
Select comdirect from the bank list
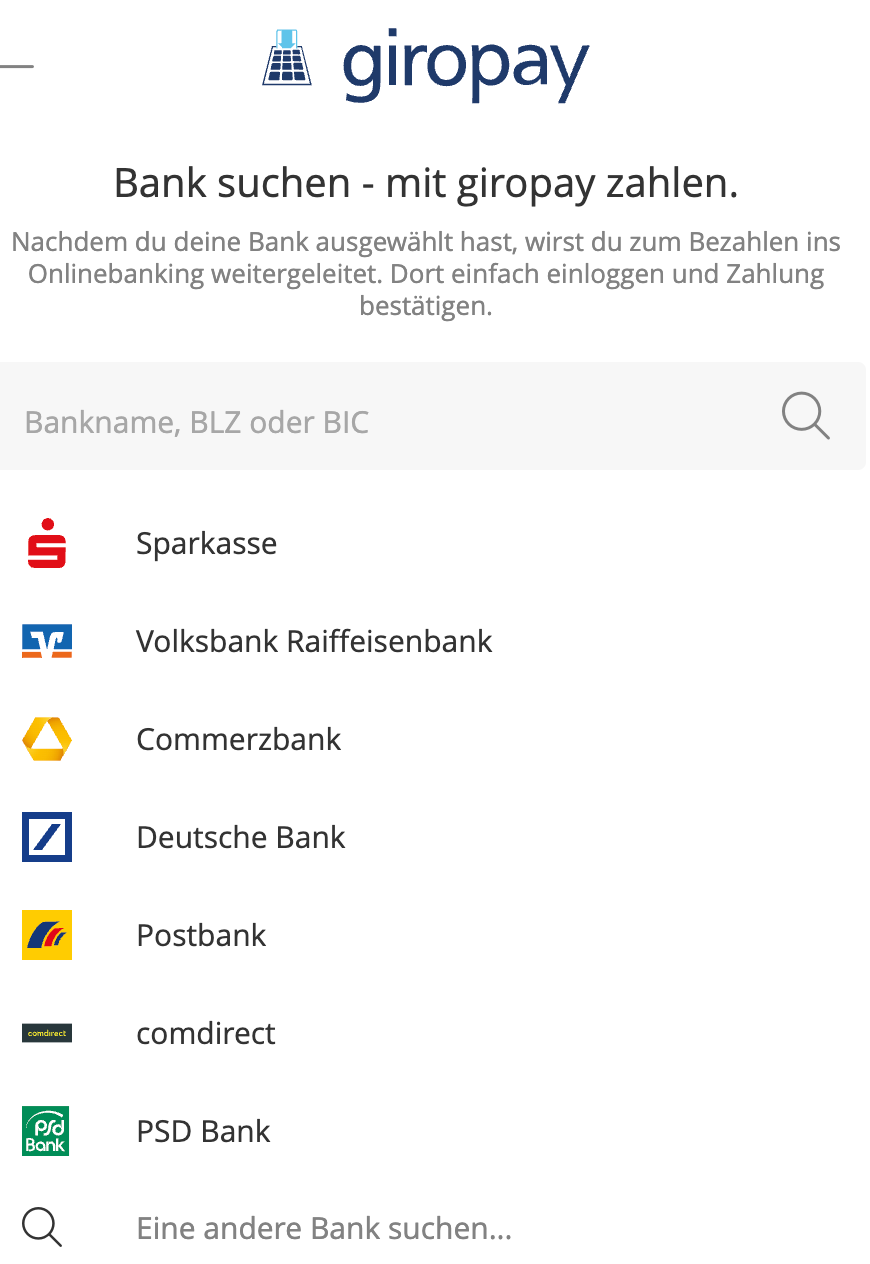coord(205,1033)
